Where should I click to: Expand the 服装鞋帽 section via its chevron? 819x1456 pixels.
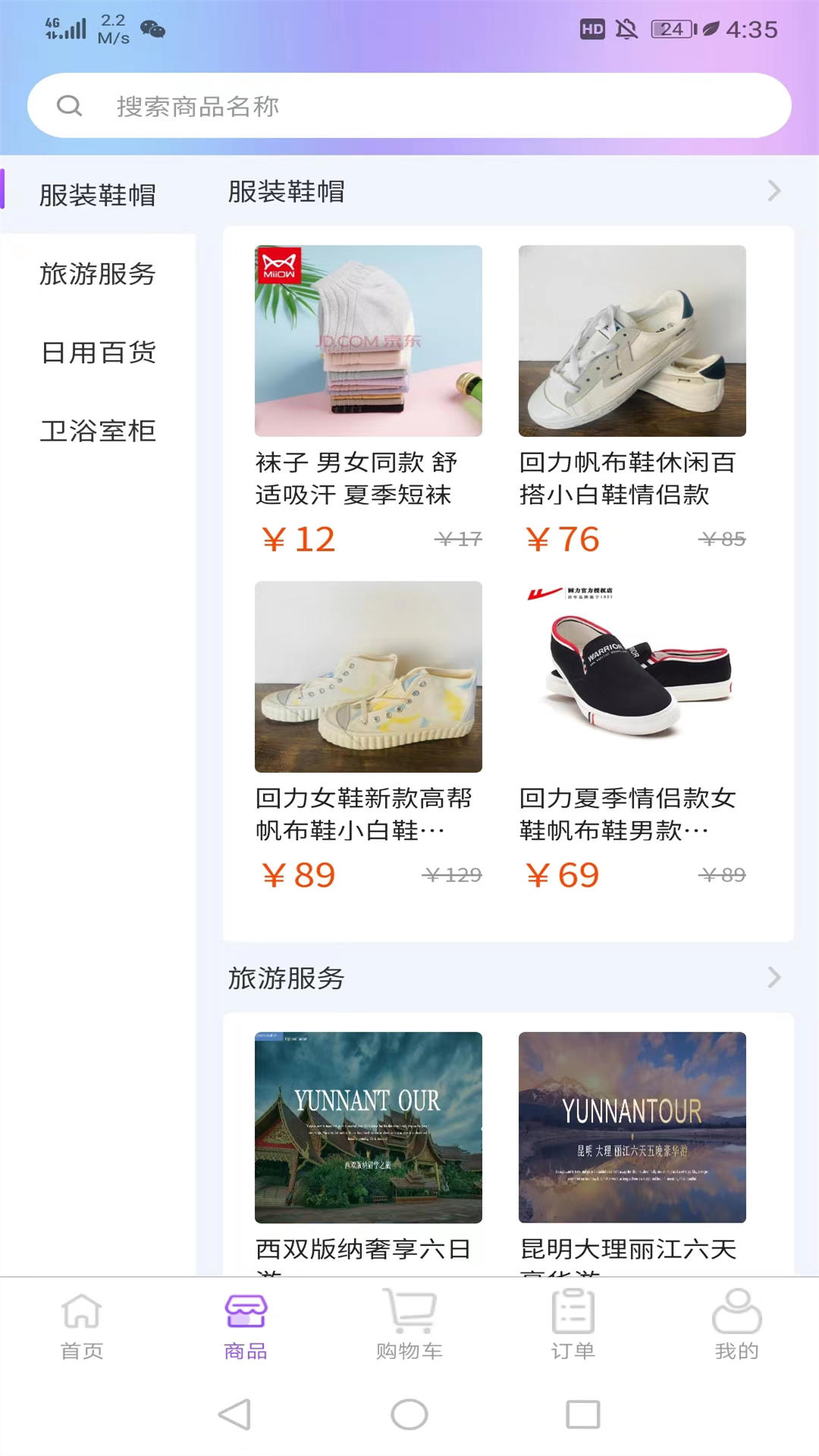point(773,191)
